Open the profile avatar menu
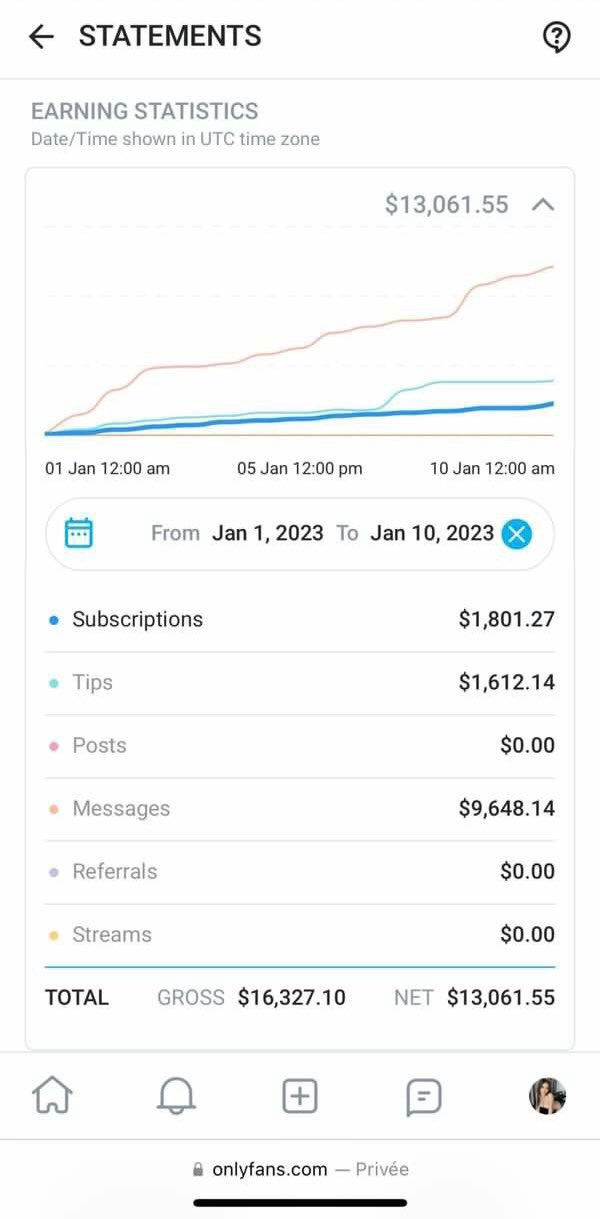The width and height of the screenshot is (600, 1219). point(547,1096)
